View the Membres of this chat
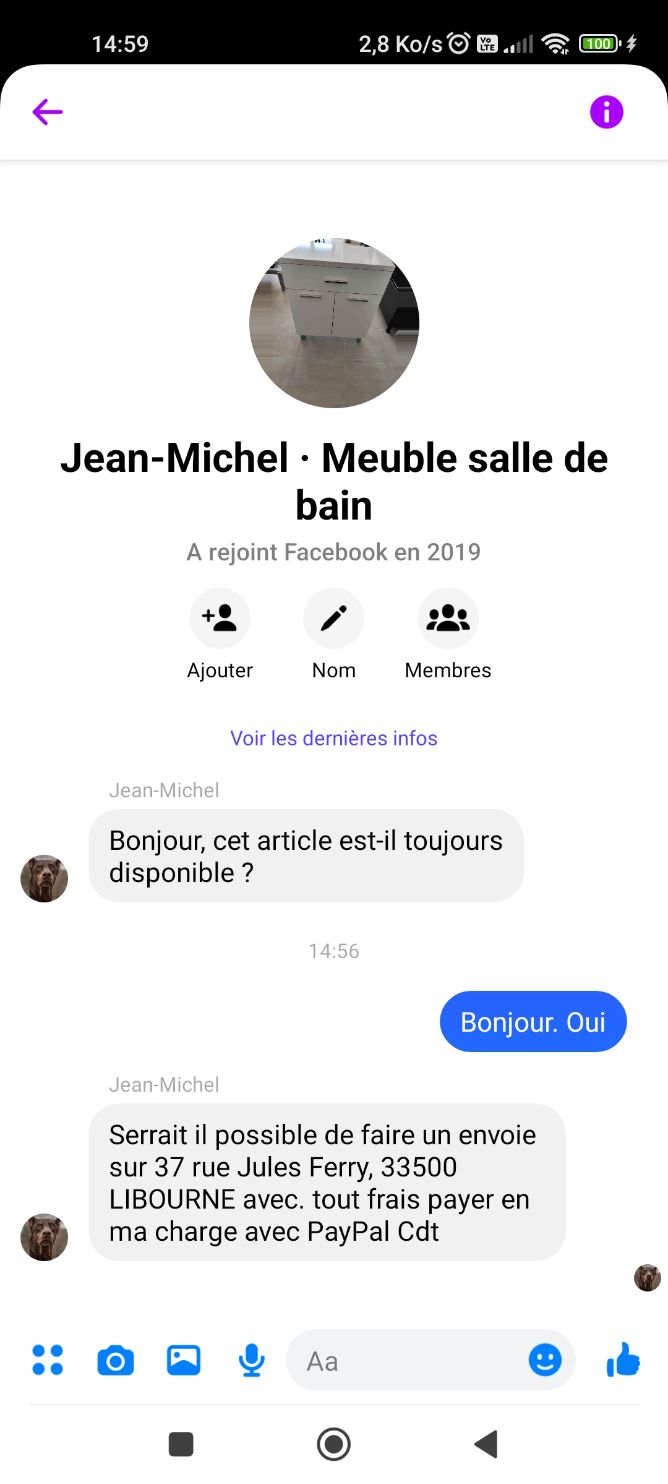The width and height of the screenshot is (668, 1484). click(x=448, y=619)
